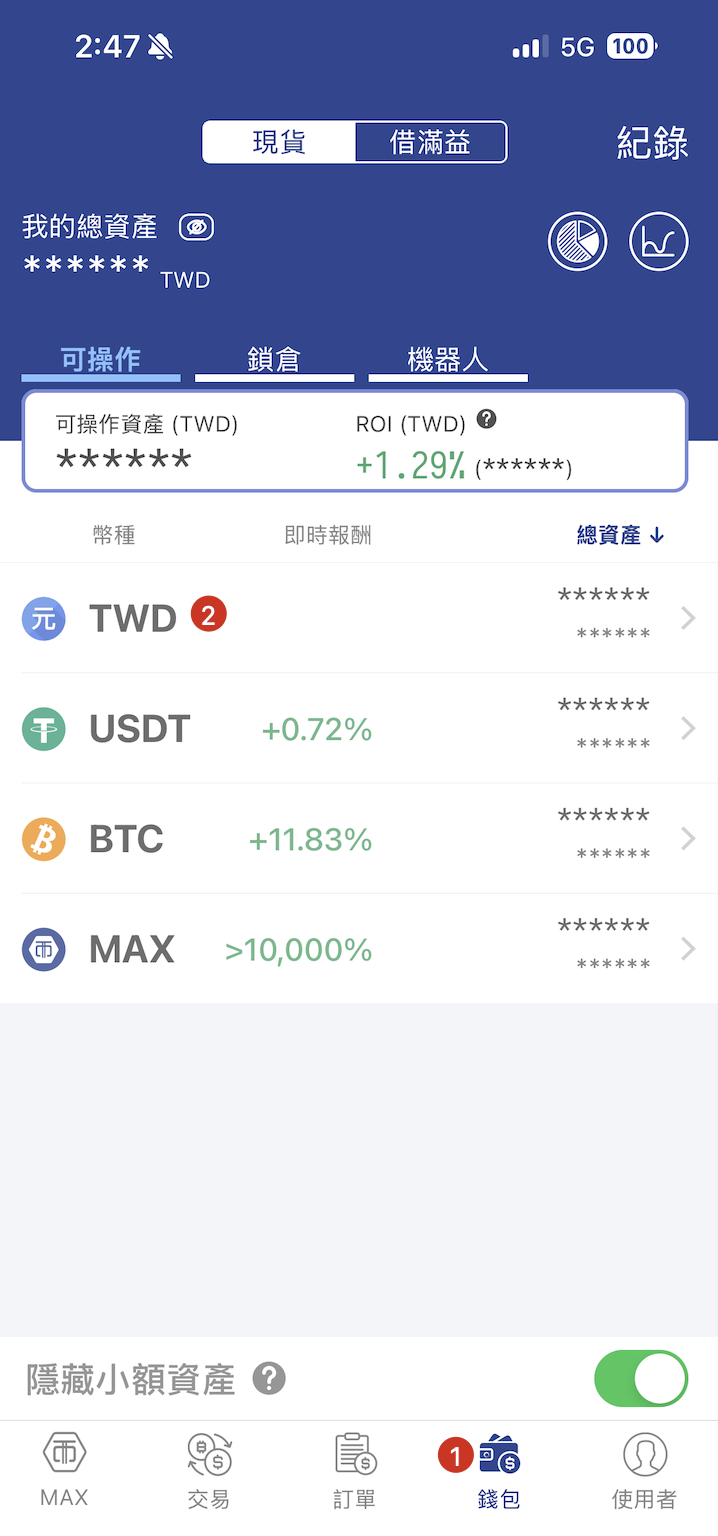Turn off 隱藏小額資產 switch
Screen dimensions: 718x1536
point(640,1379)
